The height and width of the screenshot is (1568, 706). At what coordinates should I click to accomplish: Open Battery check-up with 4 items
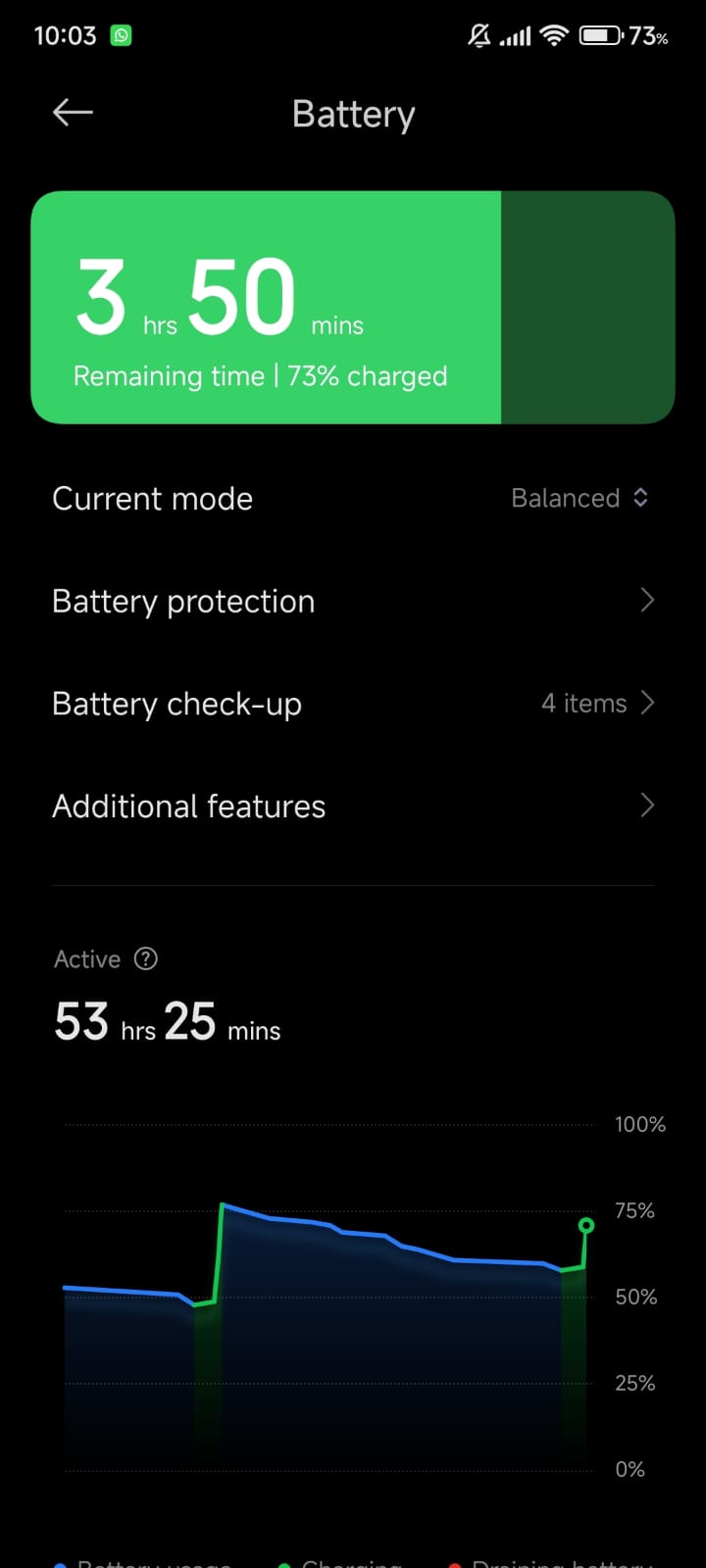coord(353,704)
